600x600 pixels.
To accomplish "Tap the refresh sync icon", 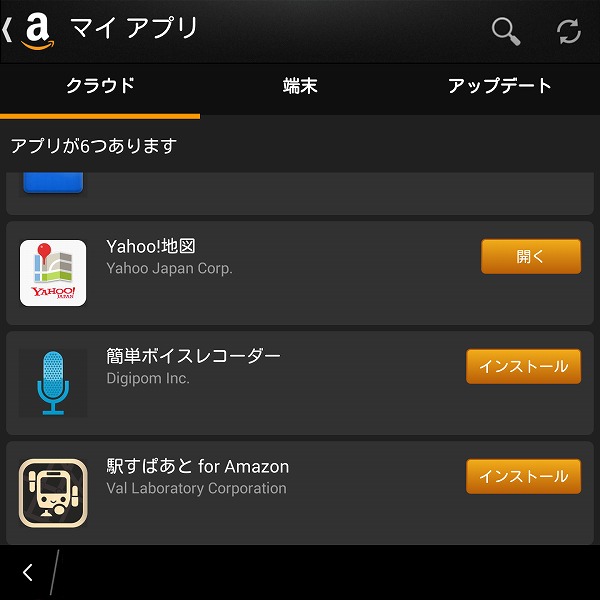I will 568,31.
